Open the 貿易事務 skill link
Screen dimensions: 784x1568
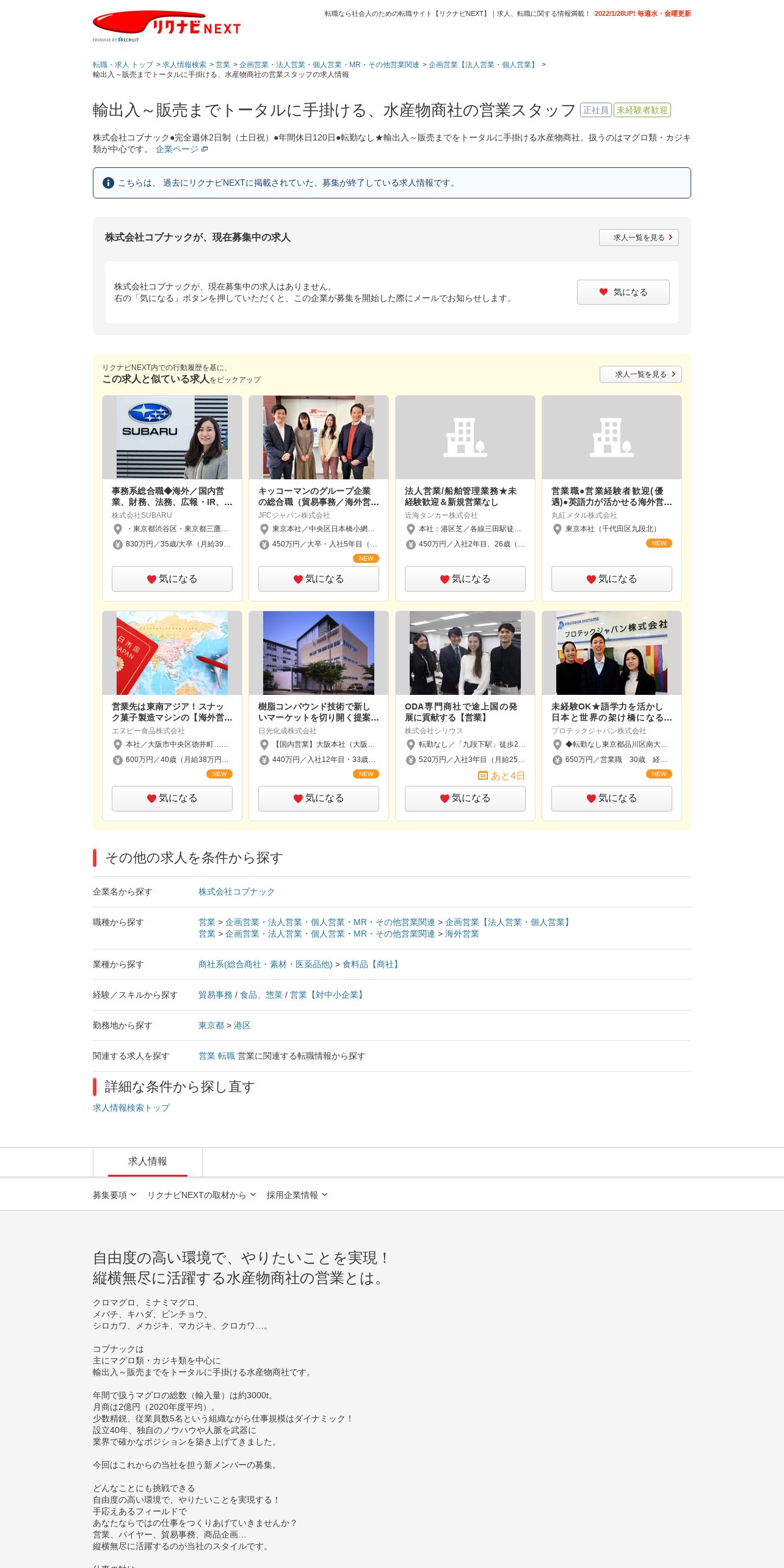[216, 995]
